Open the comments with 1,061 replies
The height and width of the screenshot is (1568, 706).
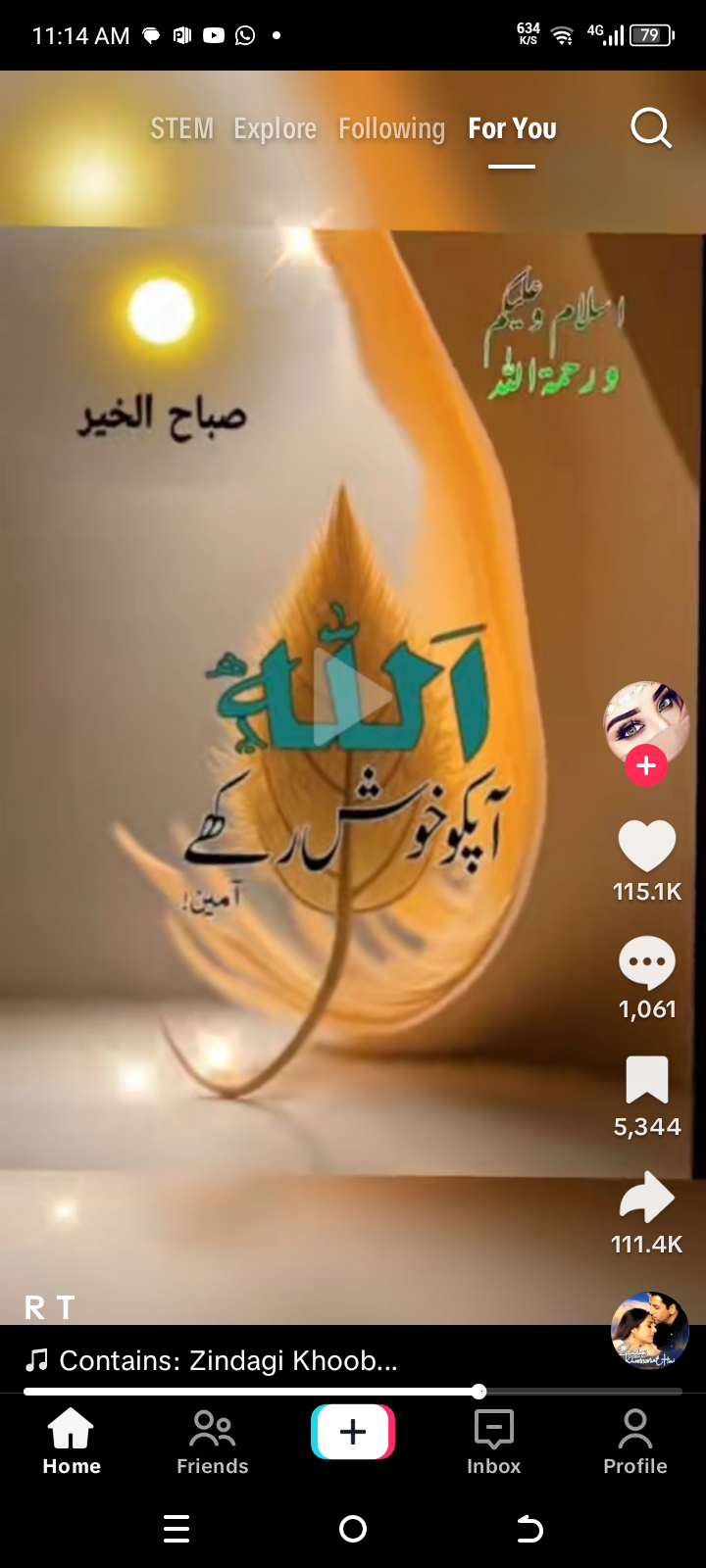pyautogui.click(x=646, y=963)
